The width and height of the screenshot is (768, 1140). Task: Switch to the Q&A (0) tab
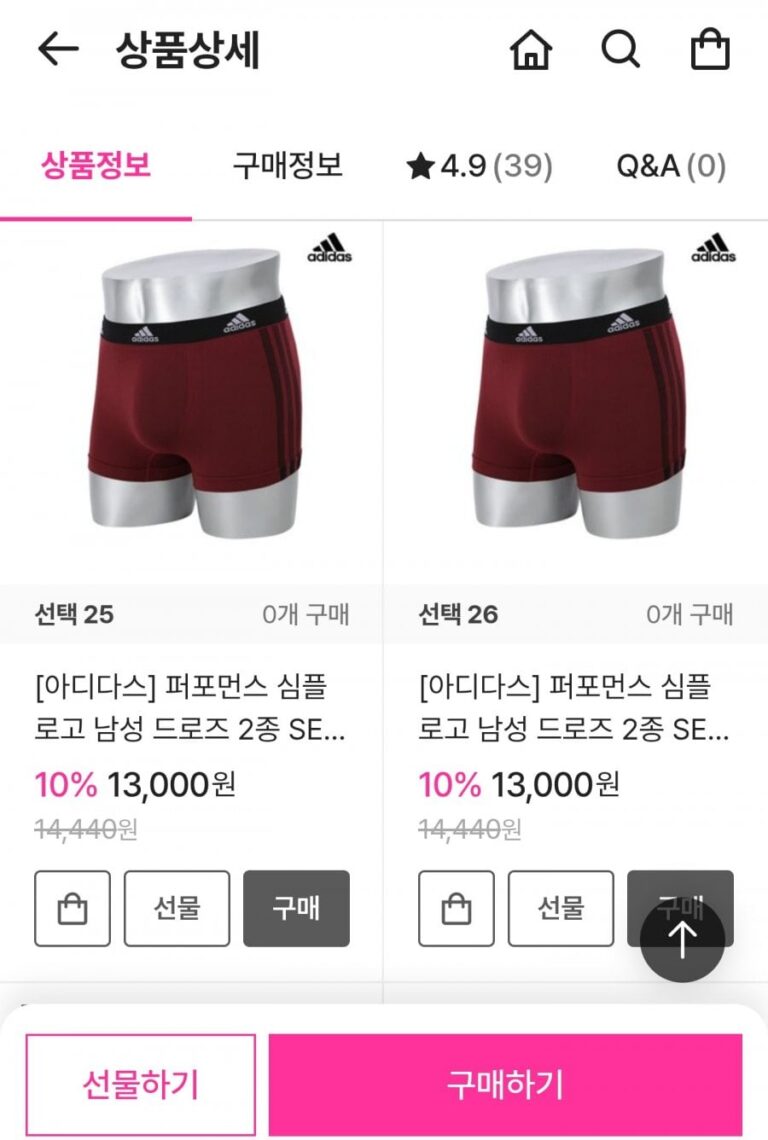pos(670,166)
